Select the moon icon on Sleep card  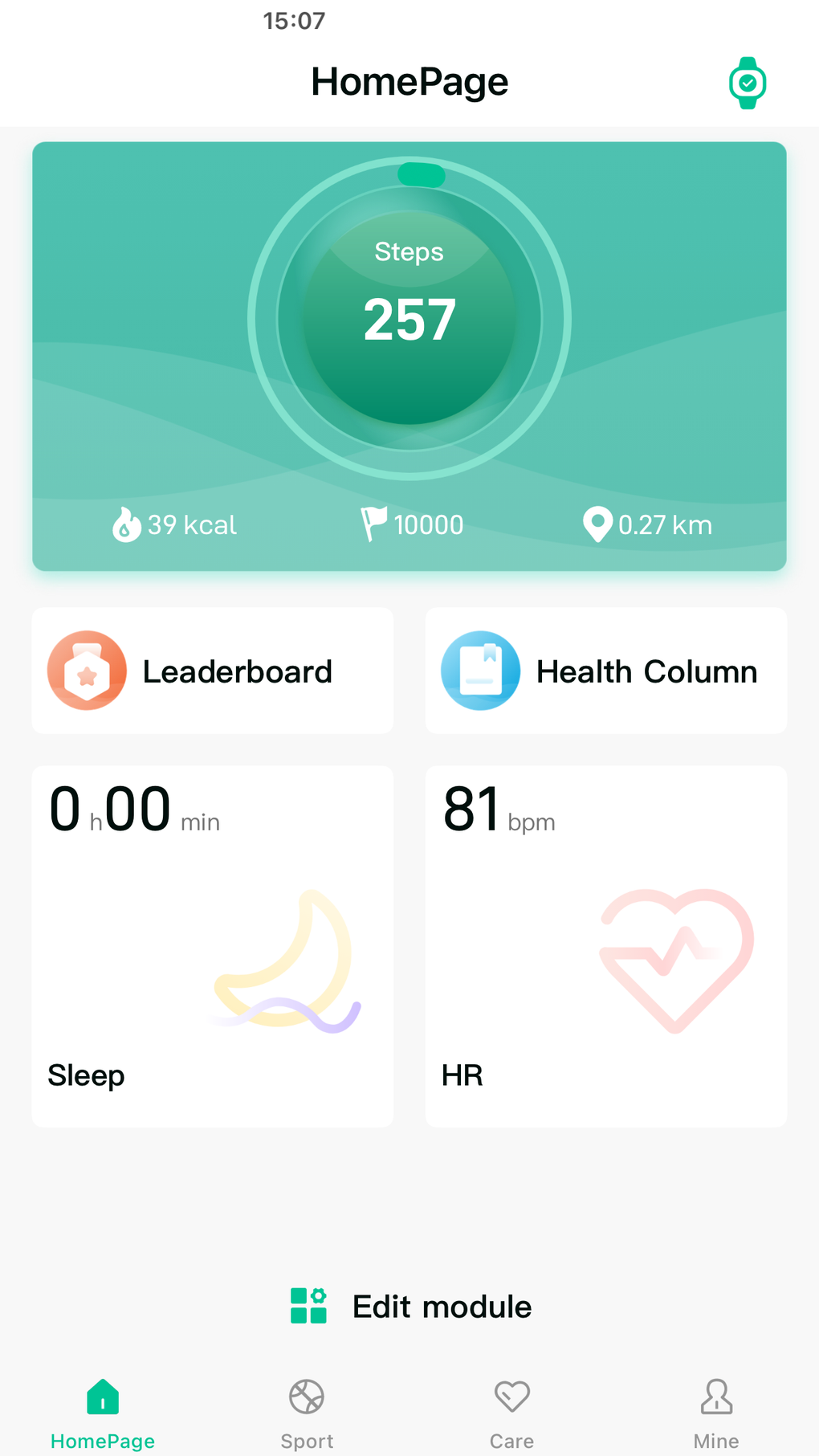pyautogui.click(x=285, y=960)
